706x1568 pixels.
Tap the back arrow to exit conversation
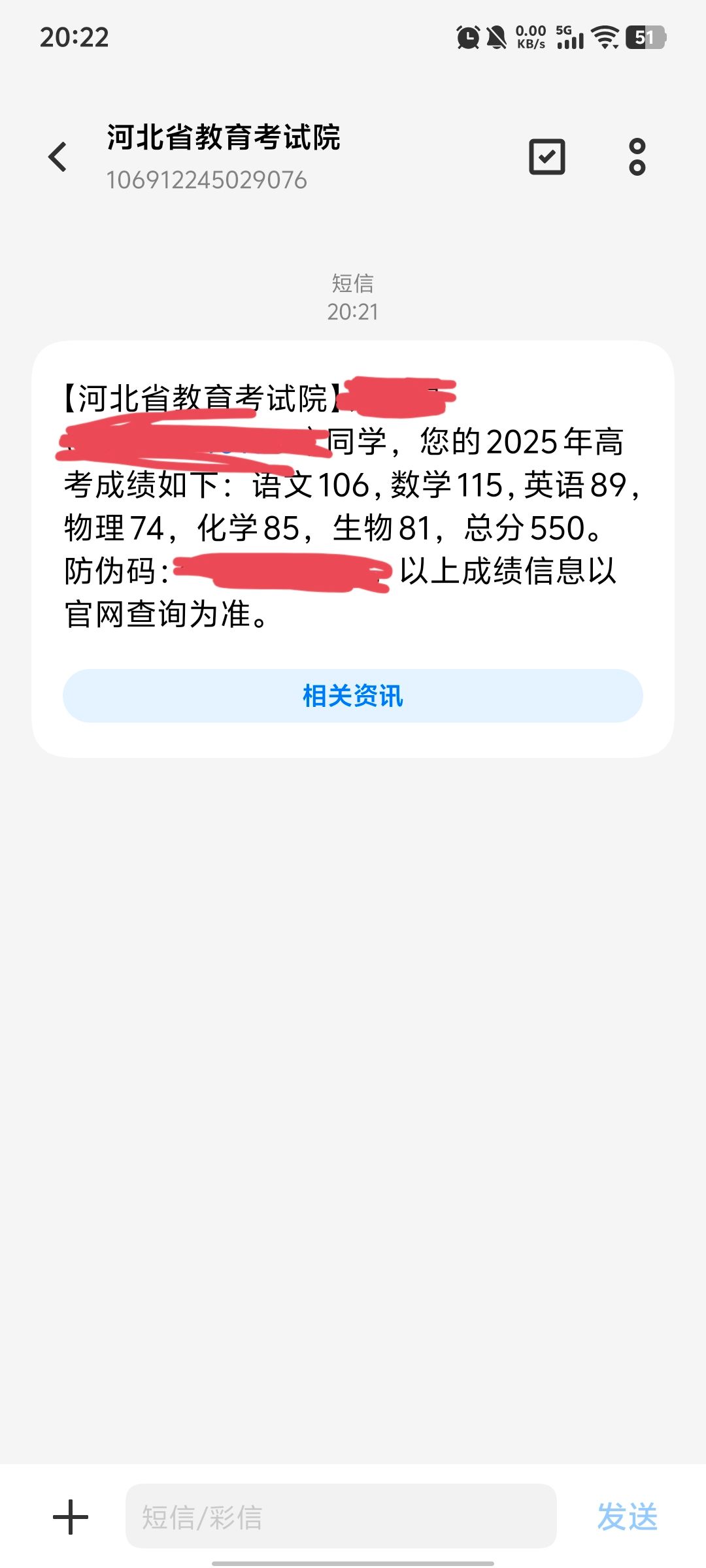click(x=58, y=157)
